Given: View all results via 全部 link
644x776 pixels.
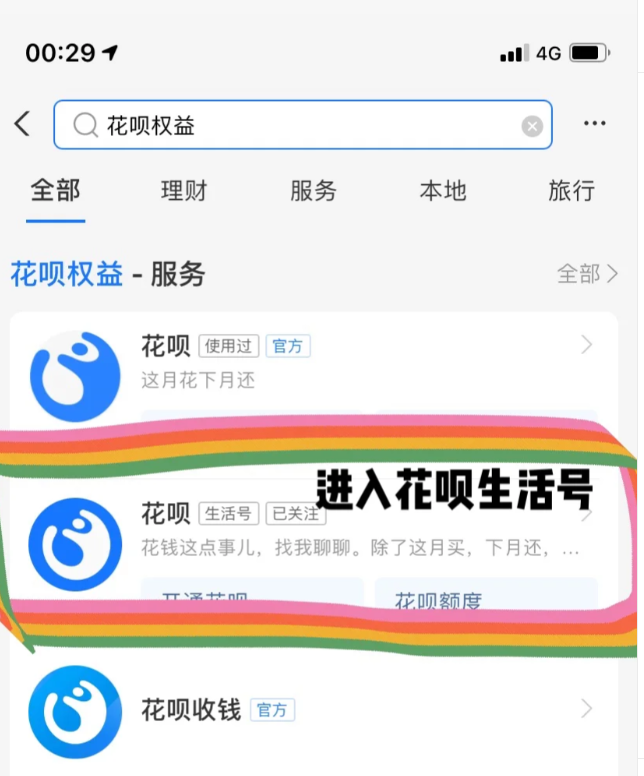Looking at the screenshot, I should click(588, 273).
